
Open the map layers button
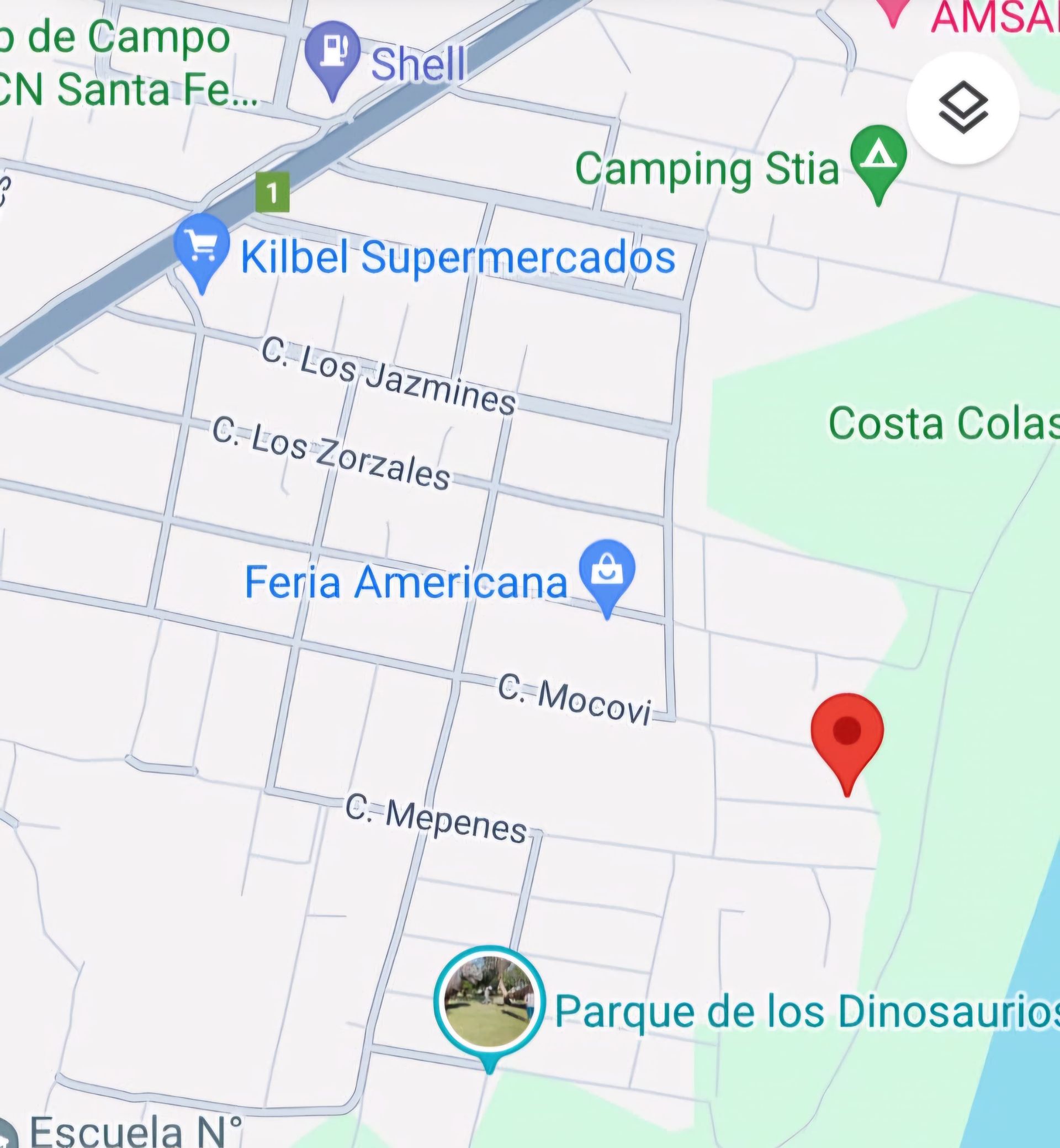click(962, 107)
